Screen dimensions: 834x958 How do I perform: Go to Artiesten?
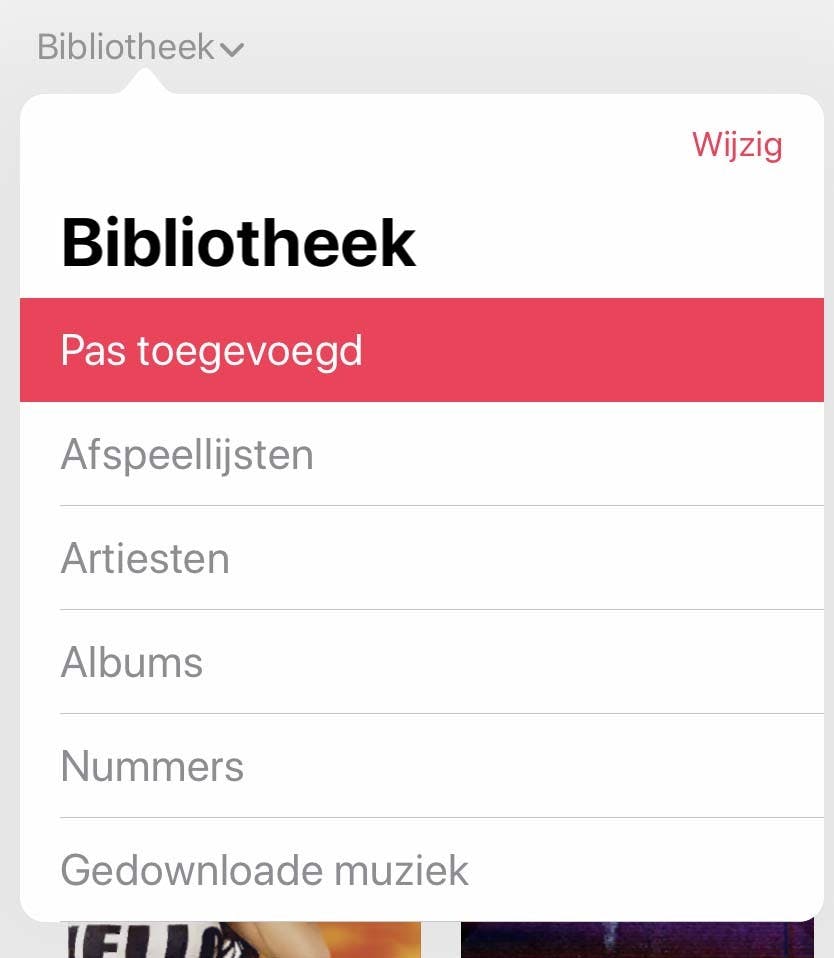coord(420,558)
